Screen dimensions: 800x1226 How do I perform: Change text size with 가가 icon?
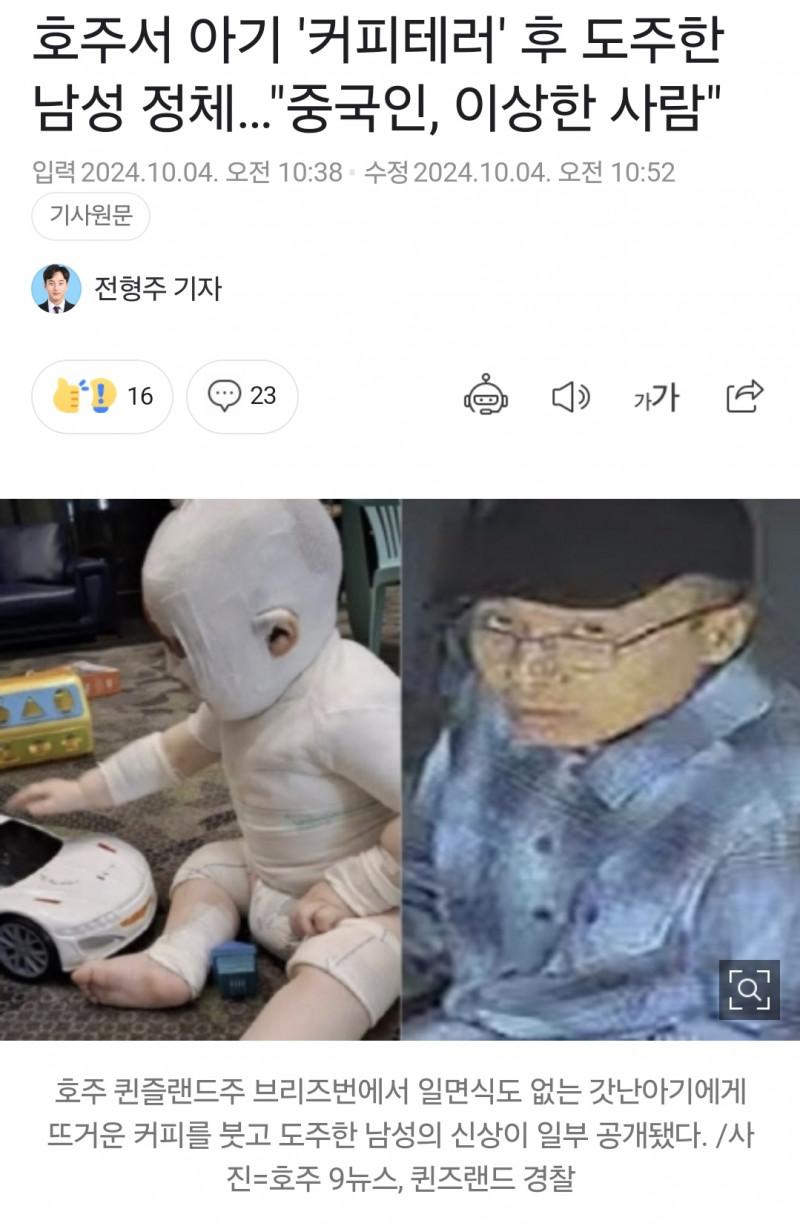coord(656,398)
